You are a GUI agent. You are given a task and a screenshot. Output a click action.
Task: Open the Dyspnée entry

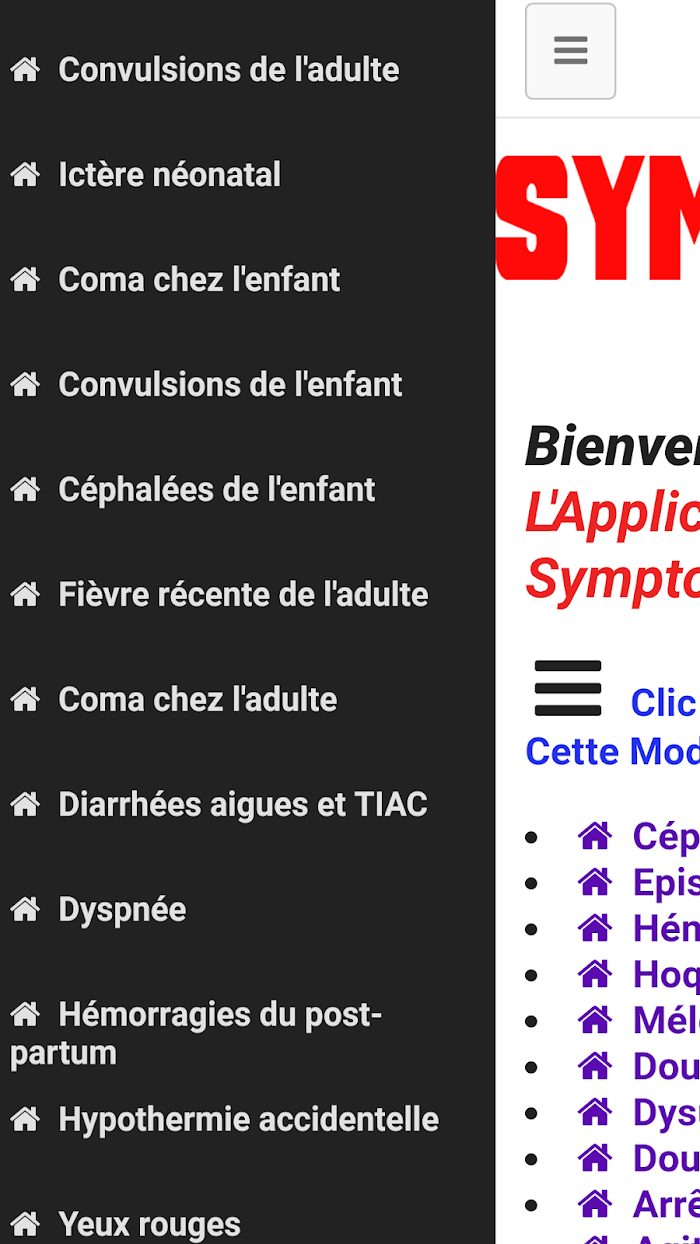tap(122, 910)
